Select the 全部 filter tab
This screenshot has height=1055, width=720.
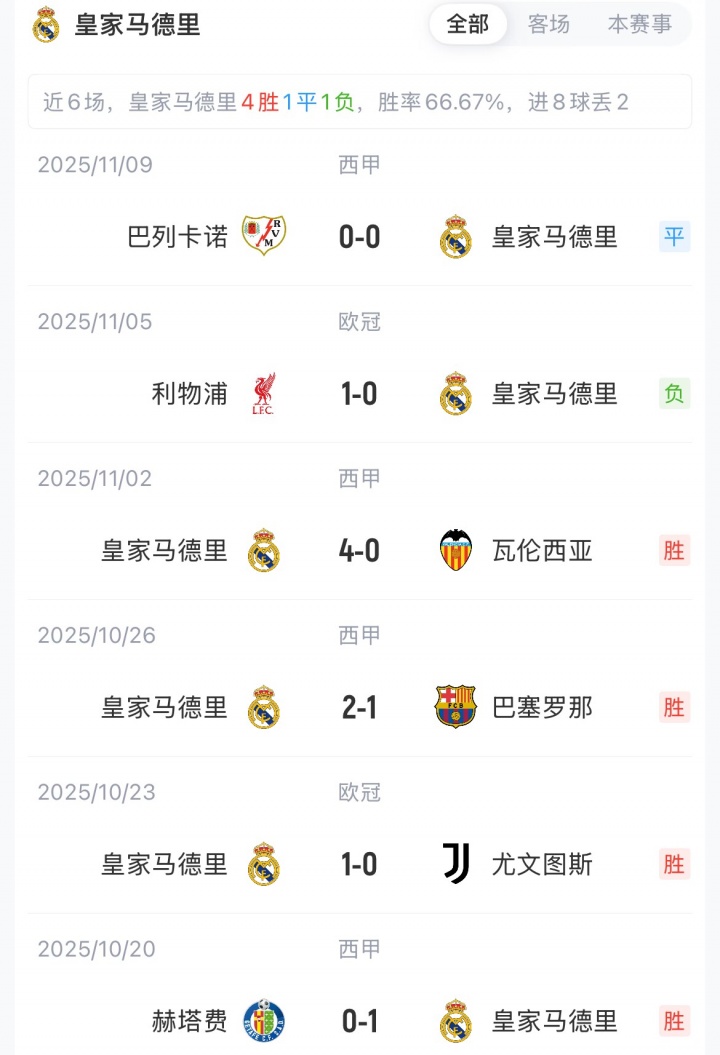click(468, 25)
